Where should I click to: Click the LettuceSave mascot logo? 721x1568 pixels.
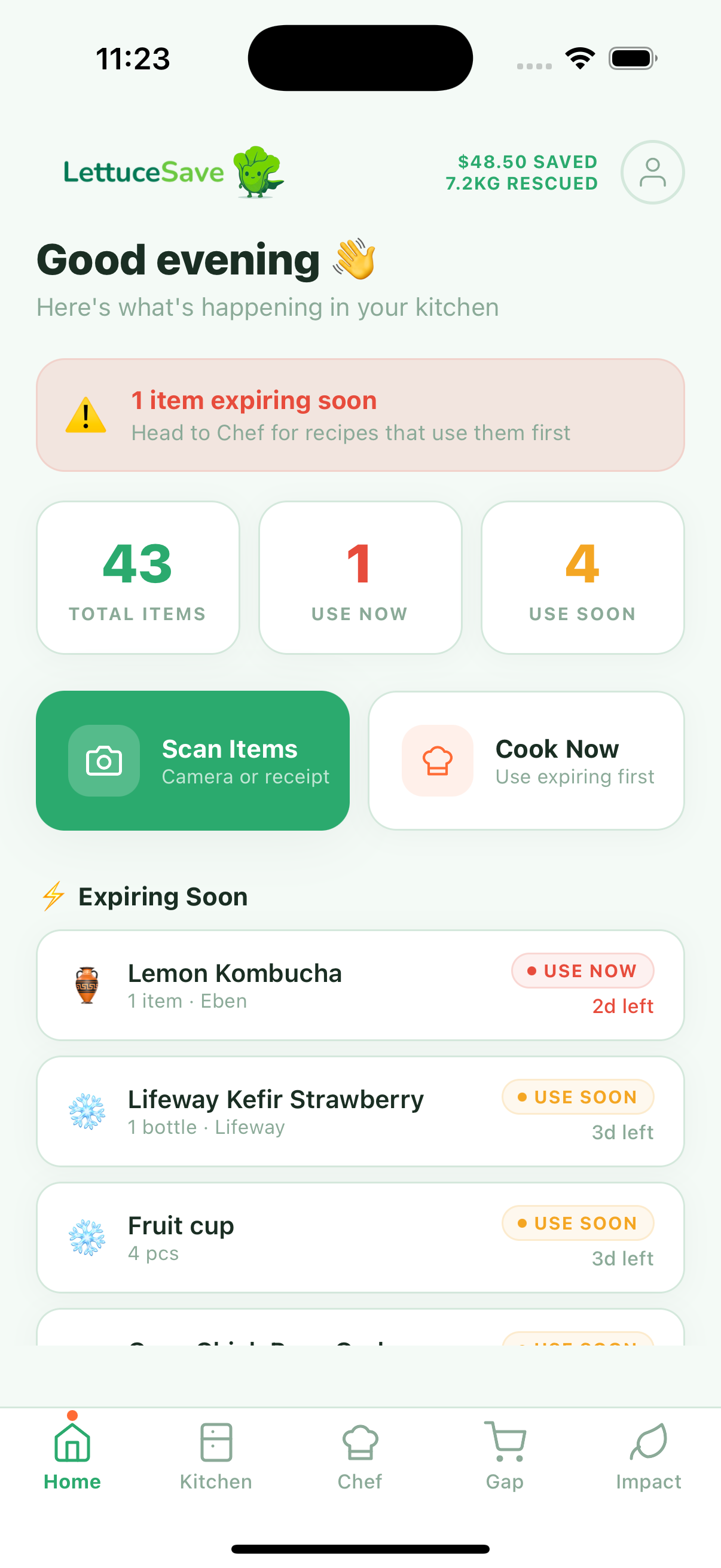256,172
